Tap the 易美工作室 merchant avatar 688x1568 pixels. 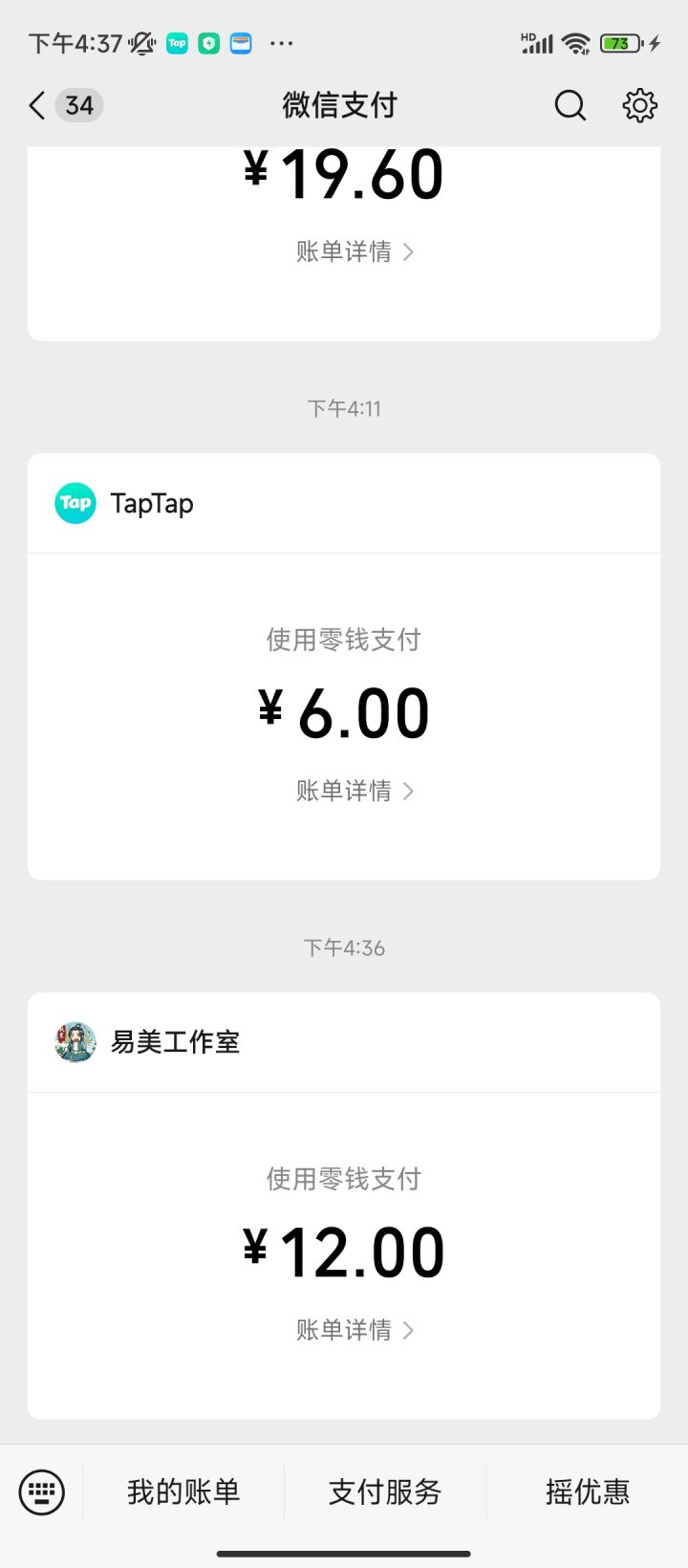(x=75, y=1042)
